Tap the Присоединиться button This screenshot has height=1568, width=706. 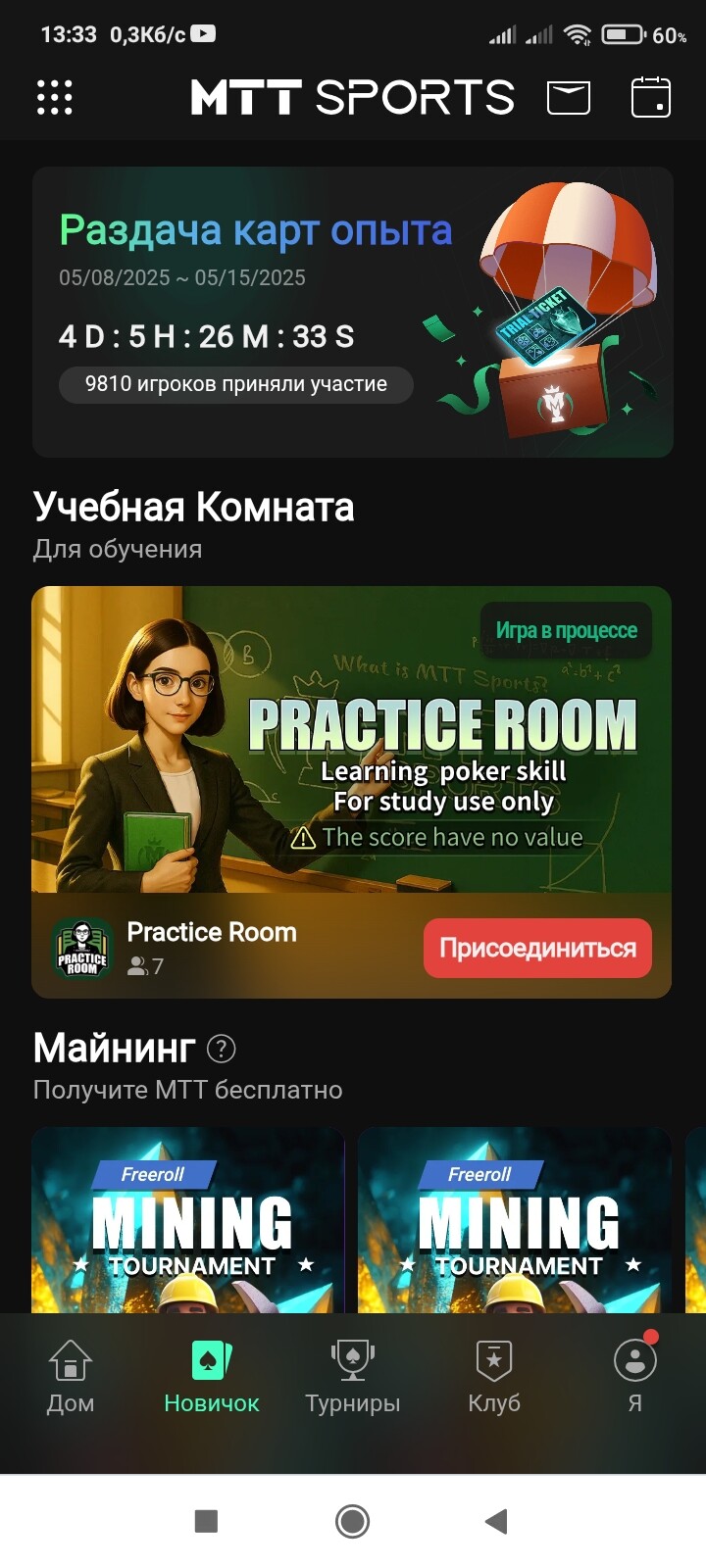tap(537, 948)
